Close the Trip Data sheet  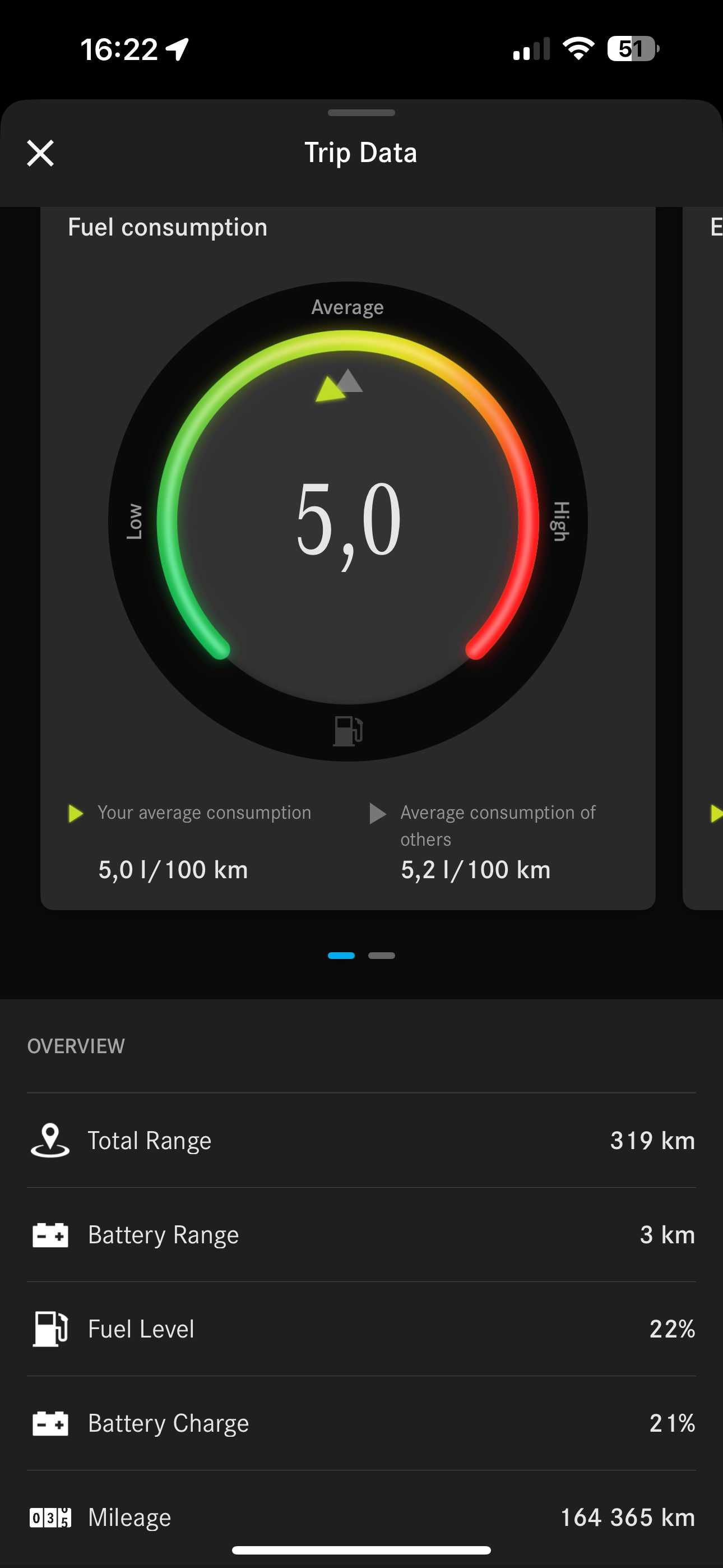click(x=40, y=153)
